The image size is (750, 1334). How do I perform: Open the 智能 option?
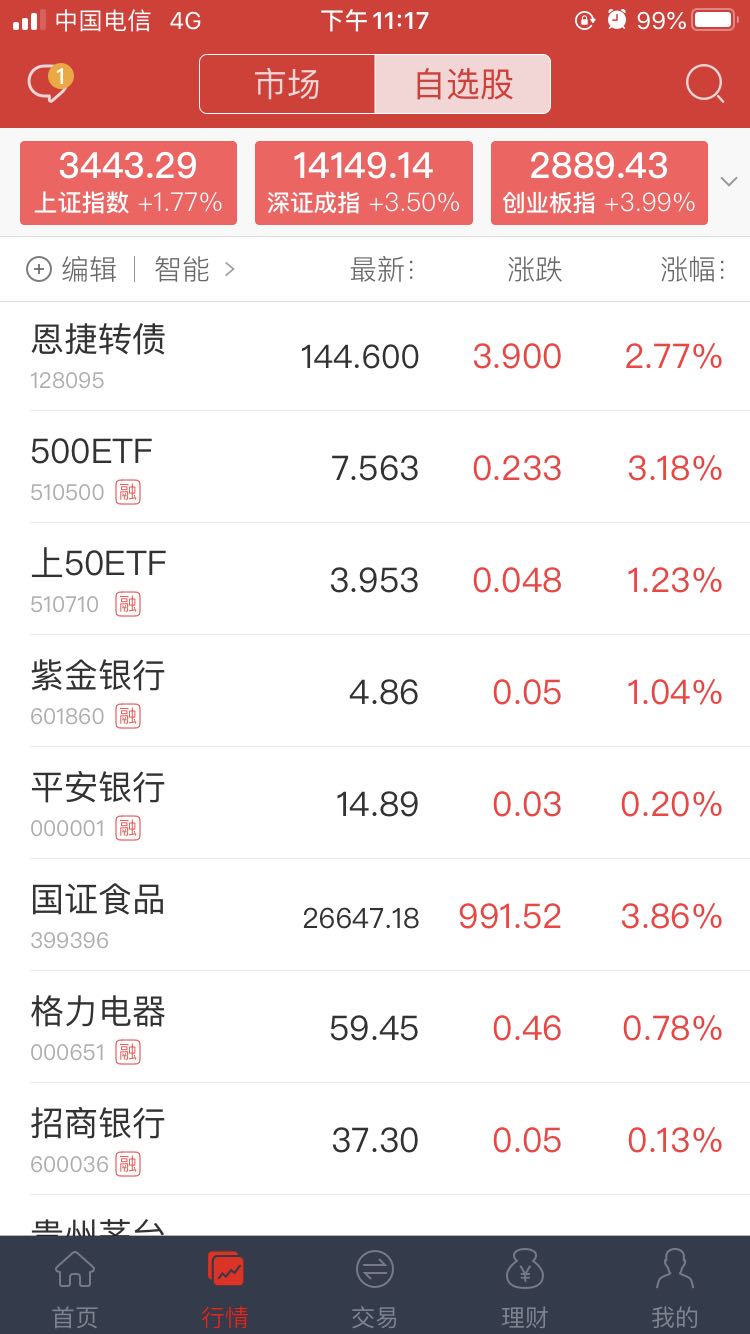pos(195,269)
